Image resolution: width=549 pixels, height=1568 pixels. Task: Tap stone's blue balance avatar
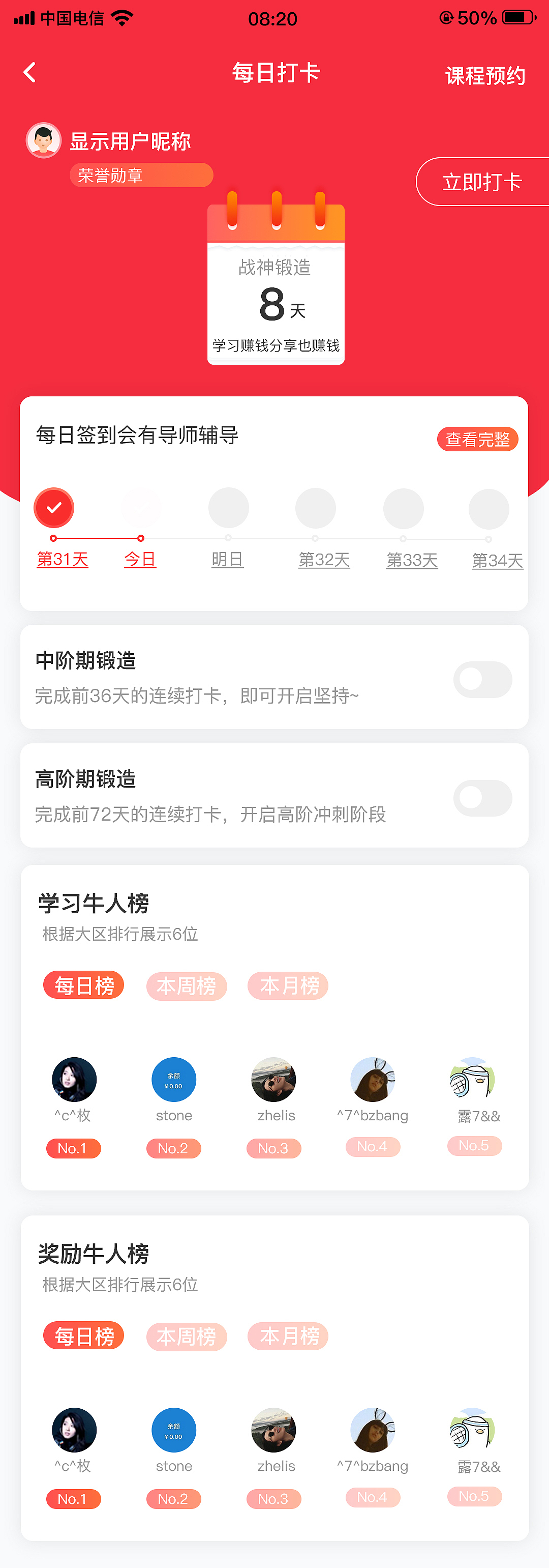(173, 1079)
